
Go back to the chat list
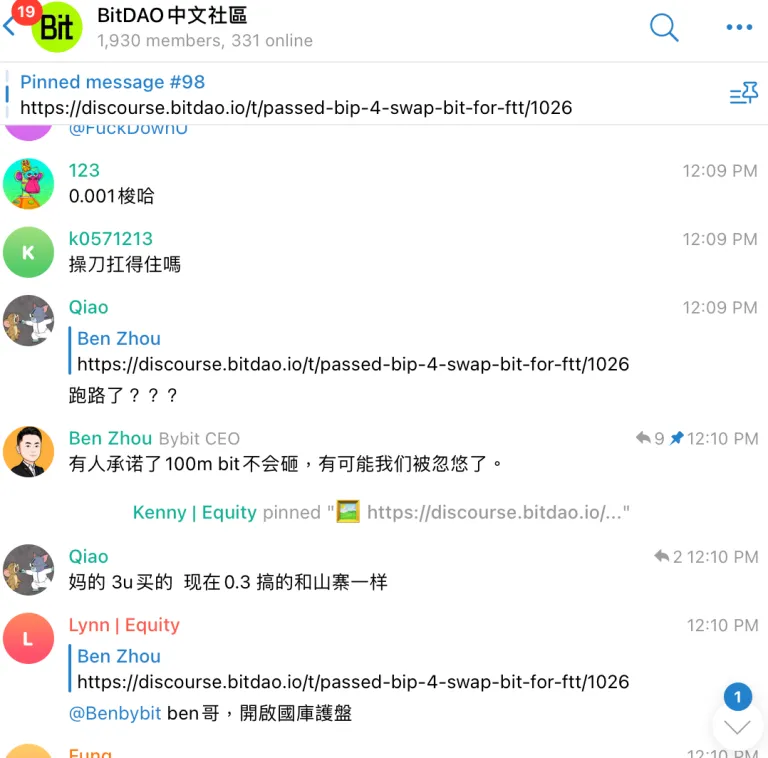[x=10, y=27]
